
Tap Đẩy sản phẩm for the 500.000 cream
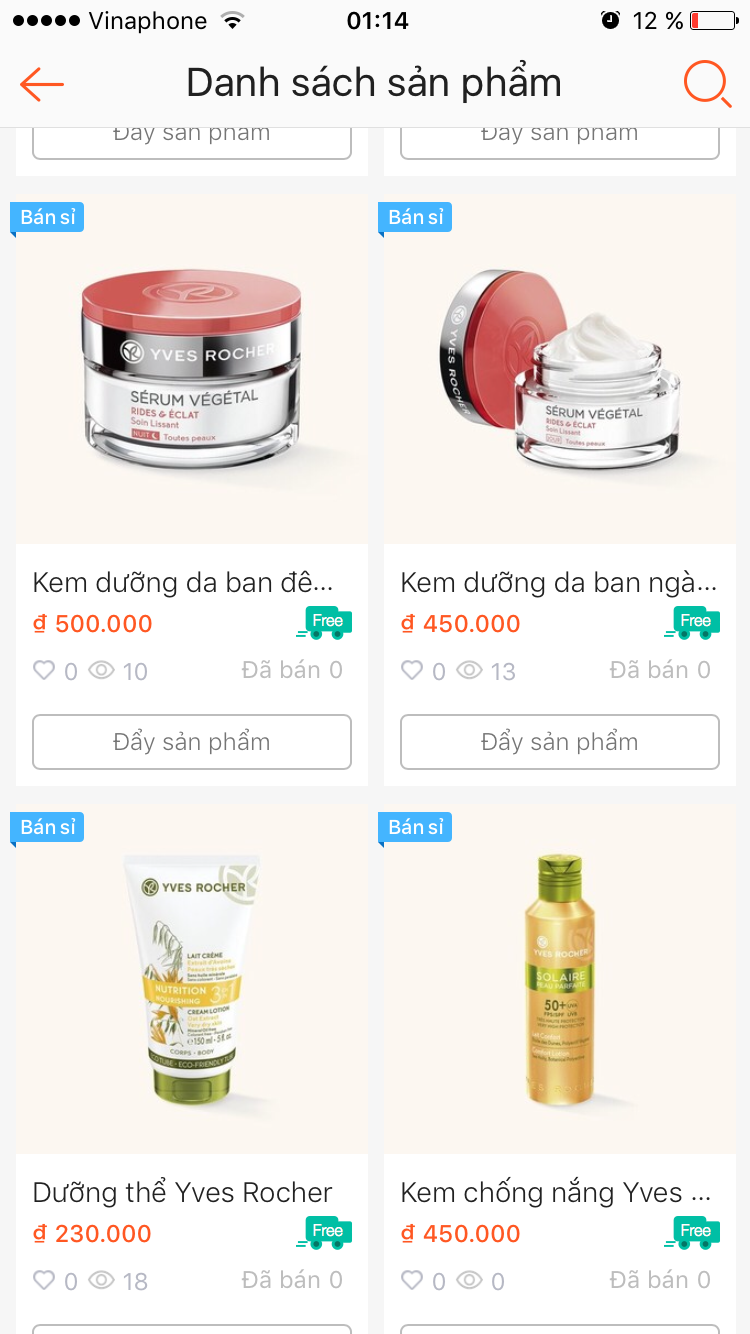coord(192,742)
